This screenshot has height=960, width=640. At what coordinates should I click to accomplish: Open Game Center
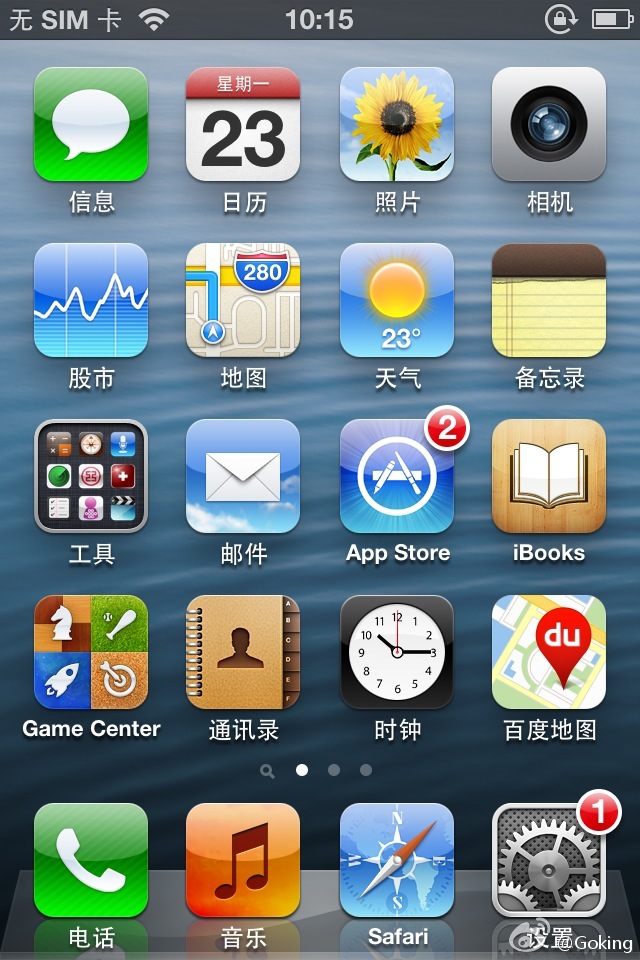click(x=91, y=652)
